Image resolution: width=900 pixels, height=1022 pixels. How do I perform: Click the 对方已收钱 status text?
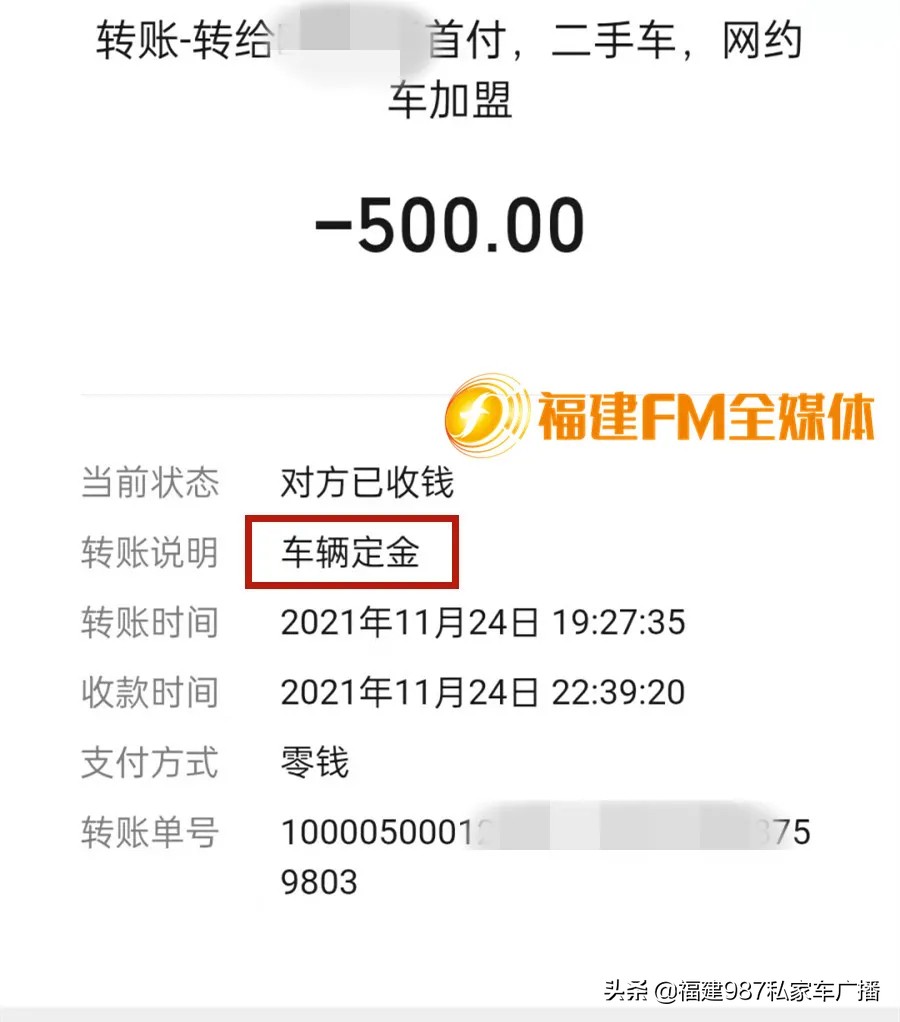(366, 483)
